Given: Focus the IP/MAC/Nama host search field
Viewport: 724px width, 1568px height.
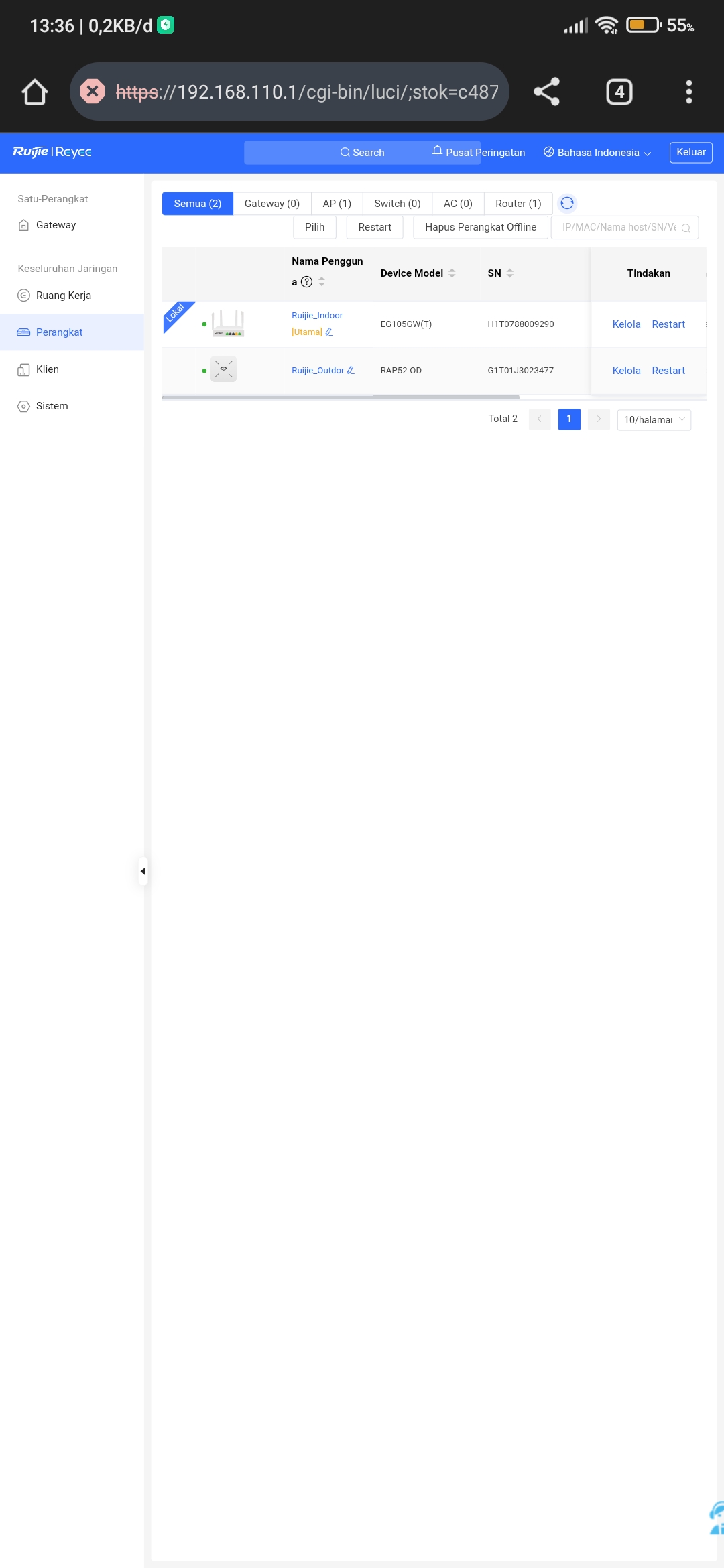Looking at the screenshot, I should coord(618,227).
